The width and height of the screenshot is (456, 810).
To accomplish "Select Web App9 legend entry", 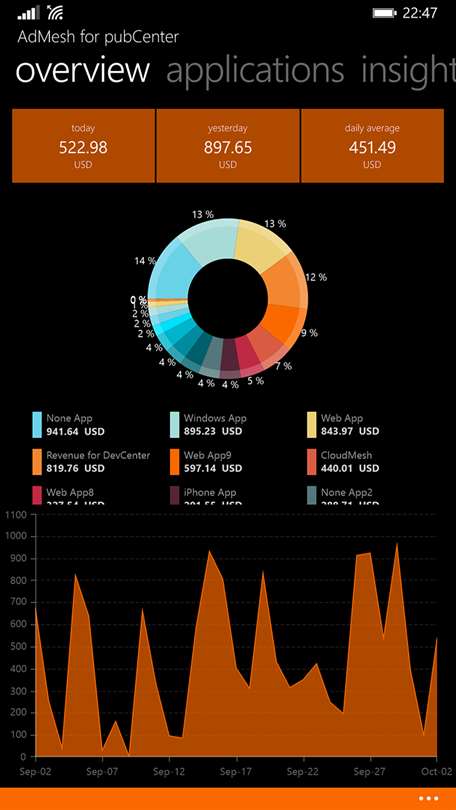I will click(x=206, y=462).
